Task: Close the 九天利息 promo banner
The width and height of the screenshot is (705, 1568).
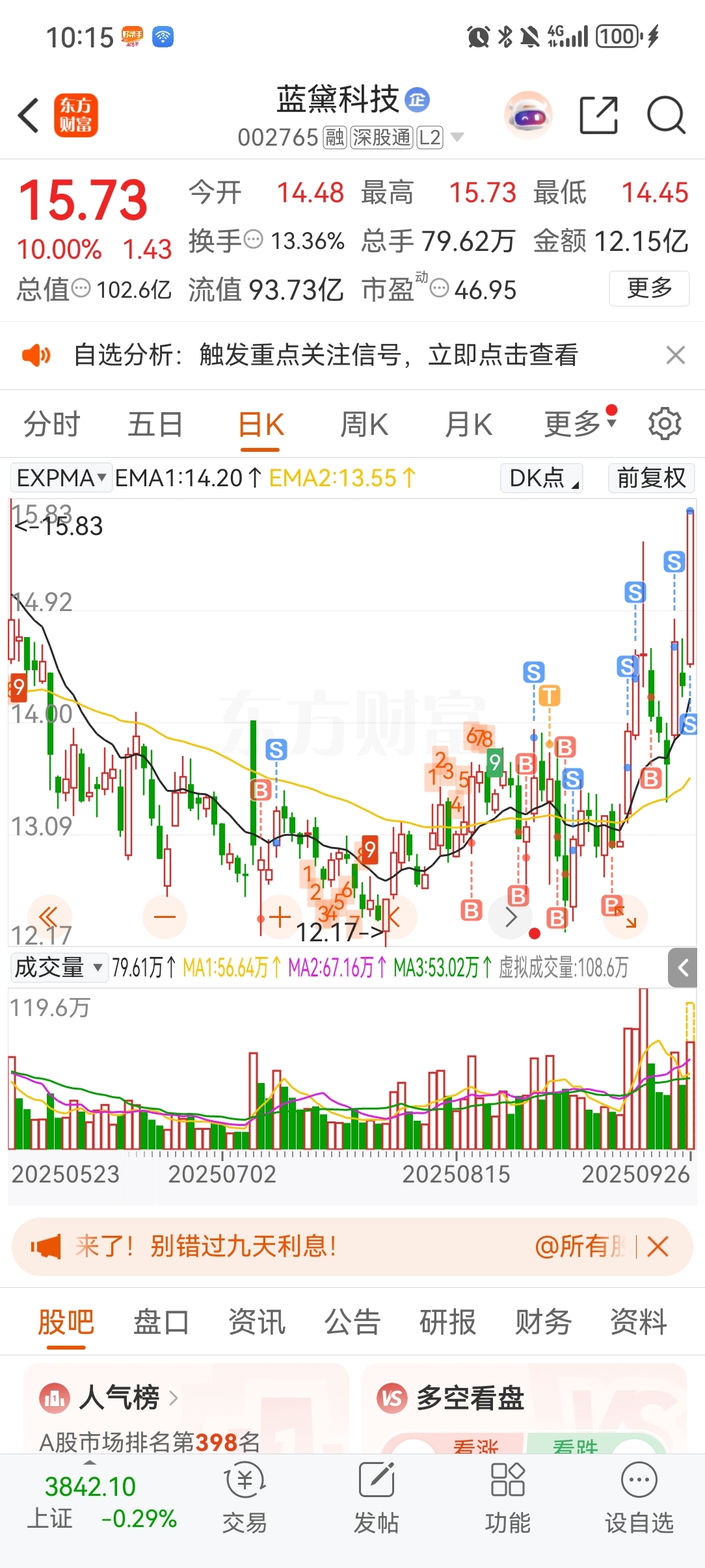Action: (658, 1247)
